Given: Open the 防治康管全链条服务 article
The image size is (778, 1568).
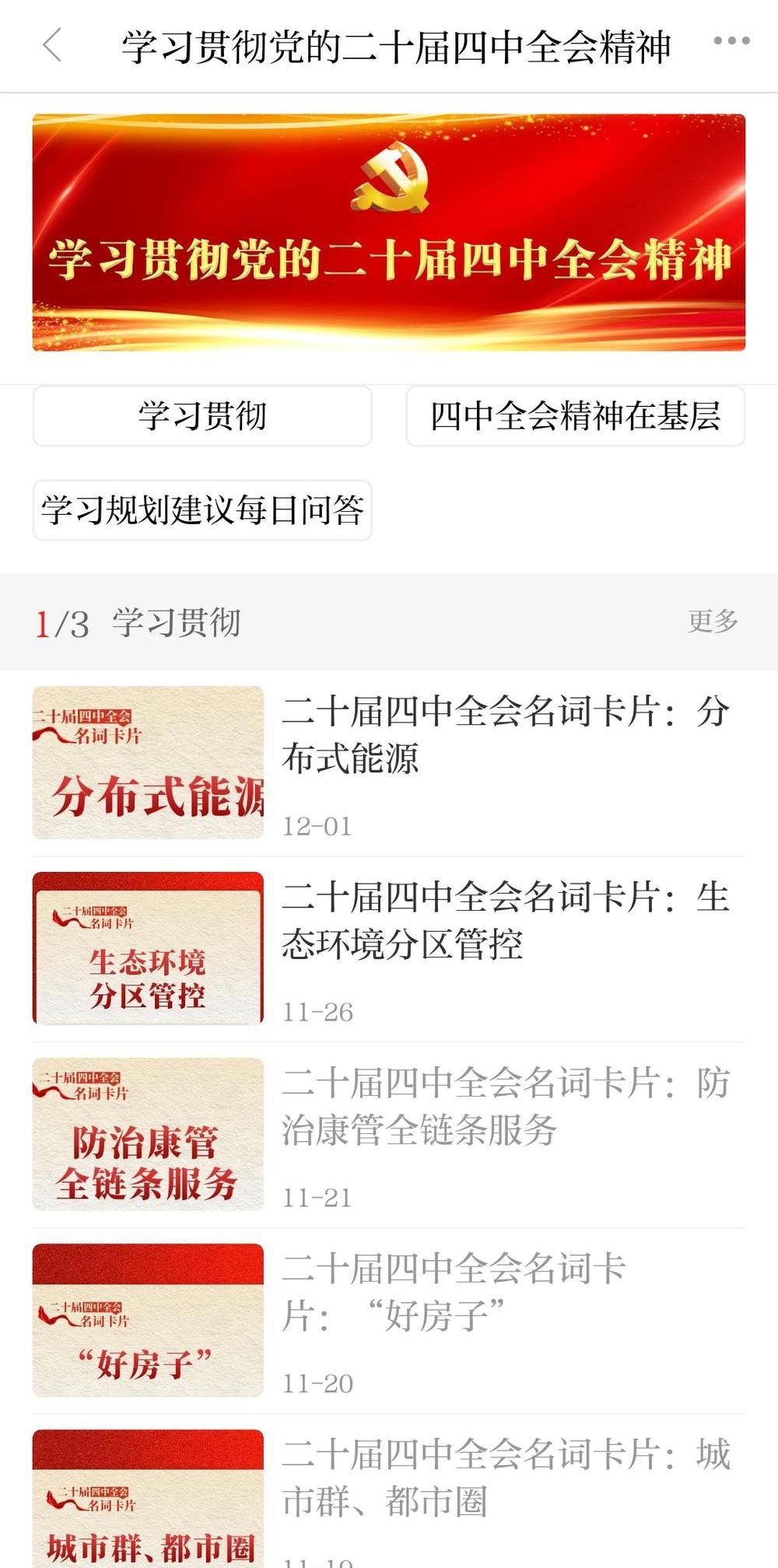Looking at the screenshot, I should (504, 1107).
